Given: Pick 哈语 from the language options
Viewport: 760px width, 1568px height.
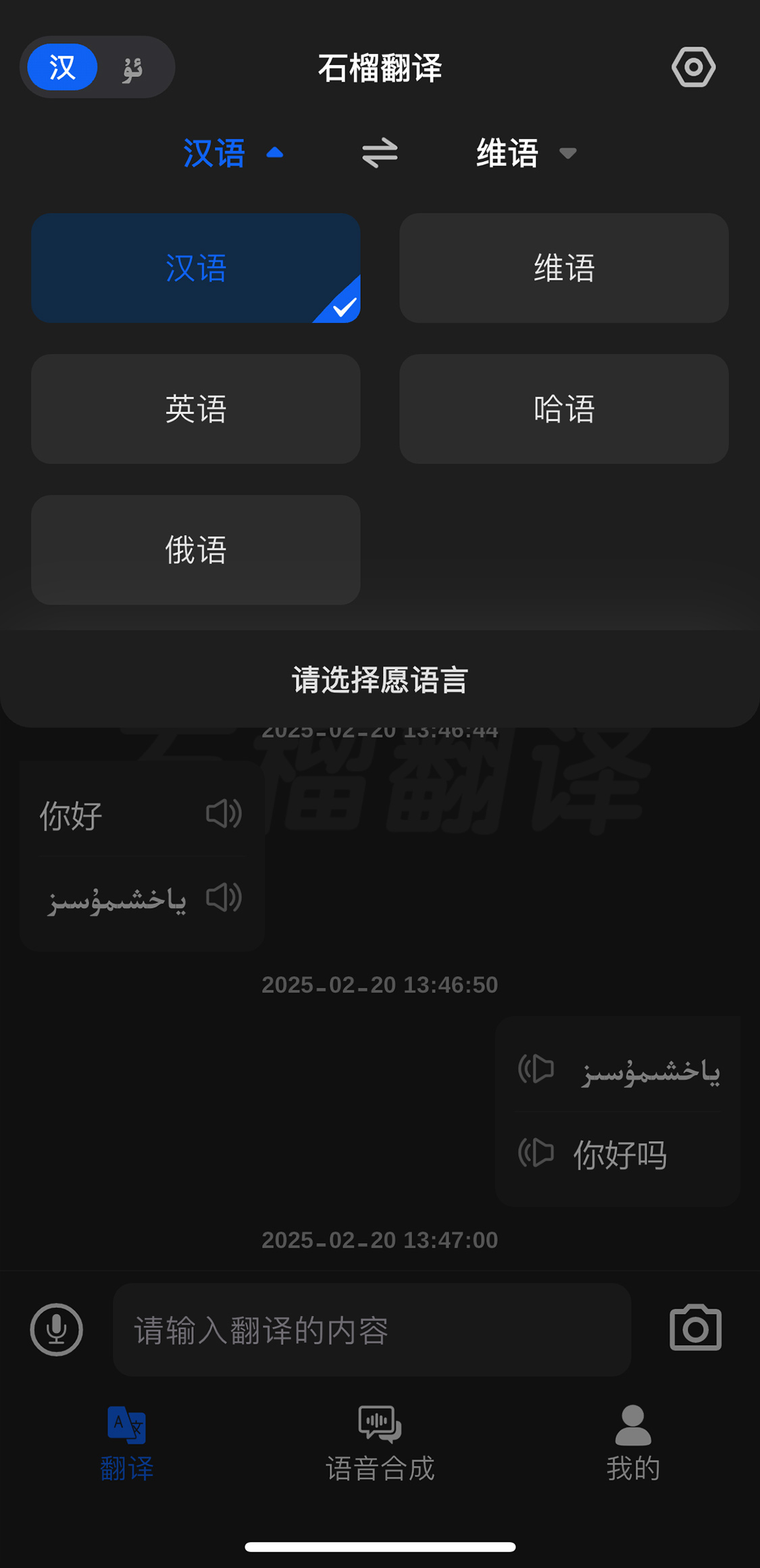Looking at the screenshot, I should tap(563, 409).
